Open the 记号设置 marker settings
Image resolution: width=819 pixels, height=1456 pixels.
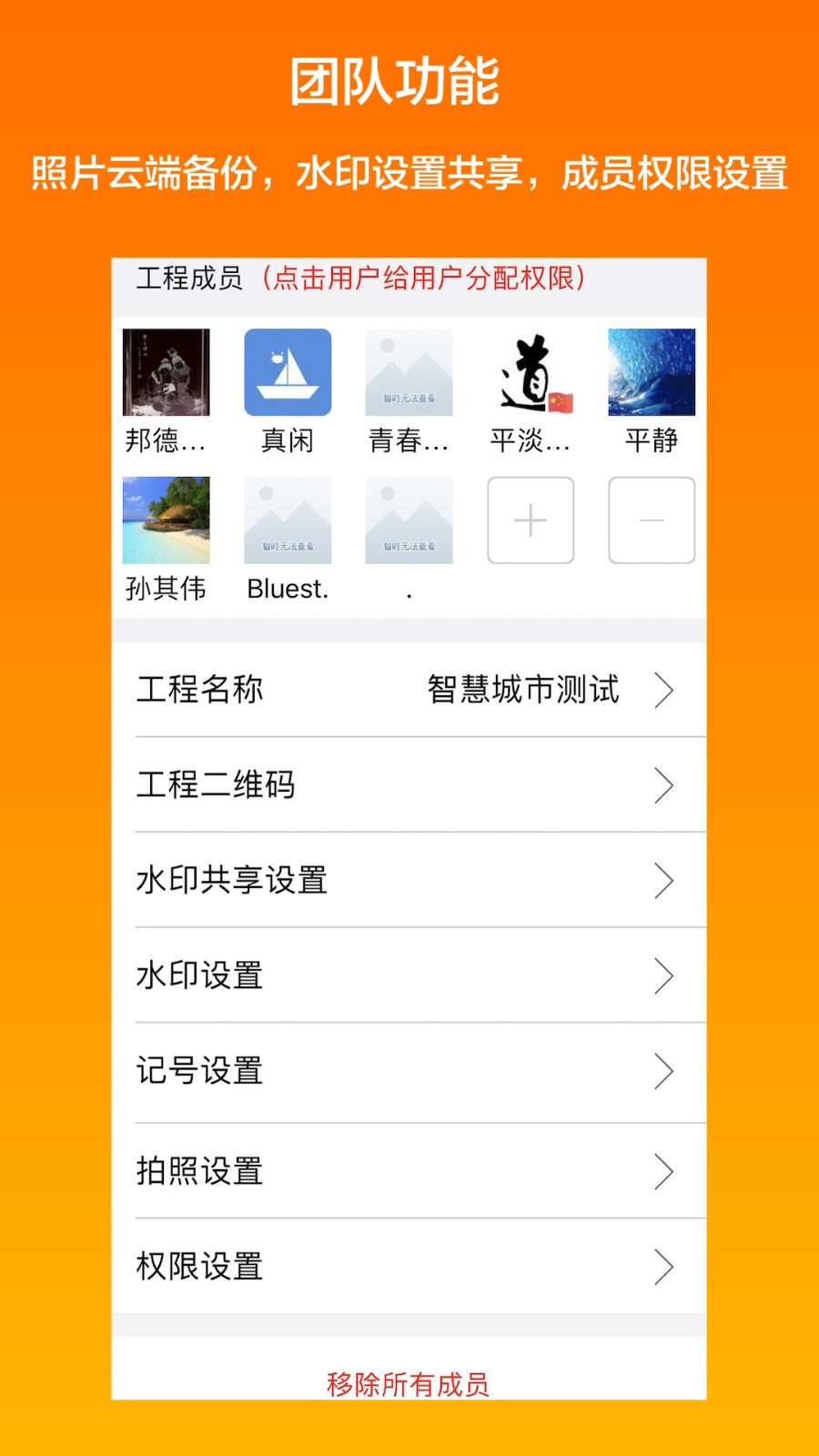(x=409, y=1071)
